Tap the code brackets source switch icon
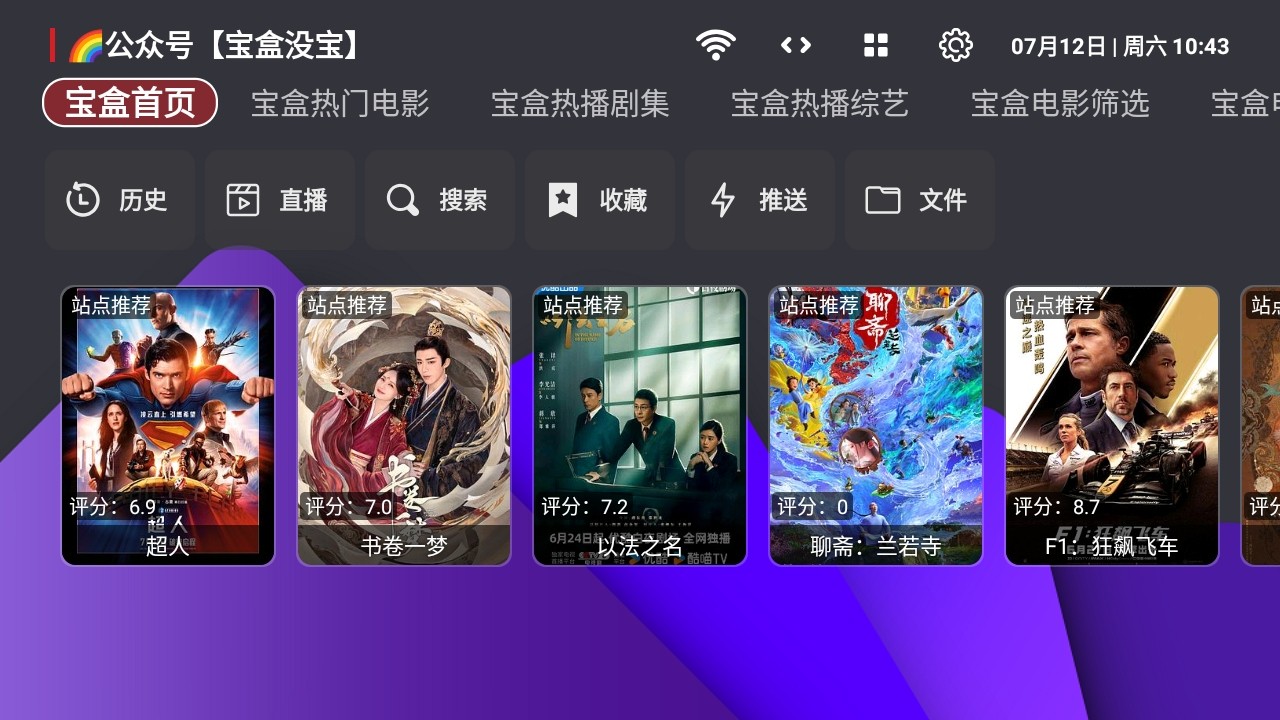Screen dimensions: 1280x720 796,45
